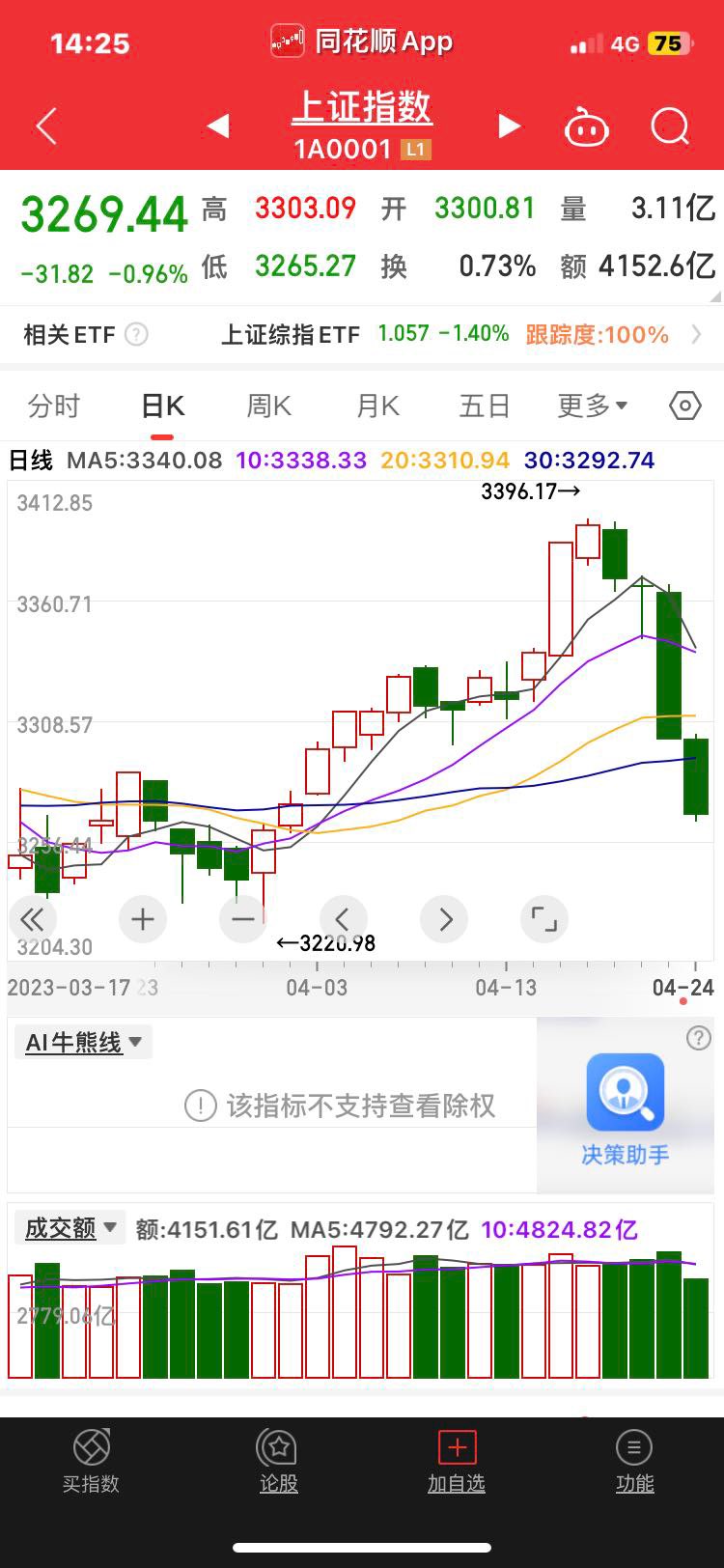The height and width of the screenshot is (1568, 724).
Task: Change the AI牛熊线 indicator dropdown
Action: 84,1043
